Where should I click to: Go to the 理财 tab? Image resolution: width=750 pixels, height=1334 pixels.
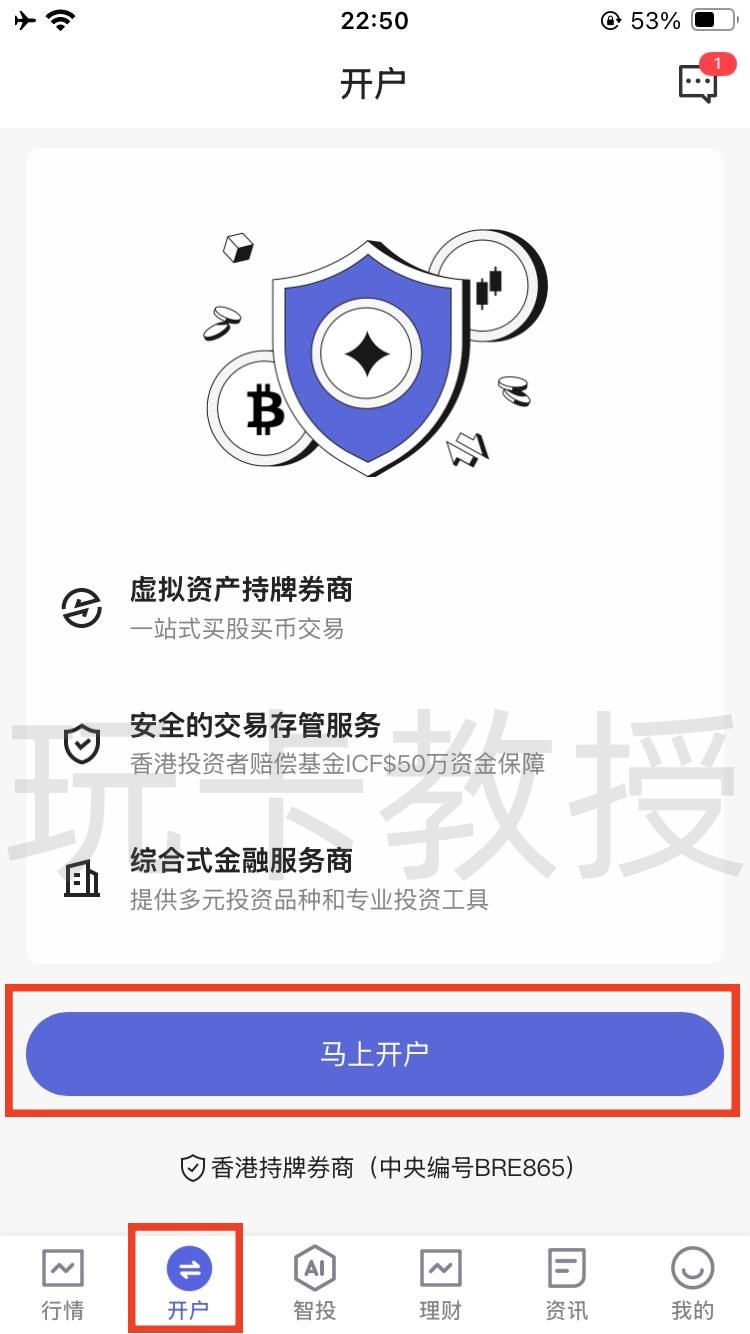coord(440,1283)
